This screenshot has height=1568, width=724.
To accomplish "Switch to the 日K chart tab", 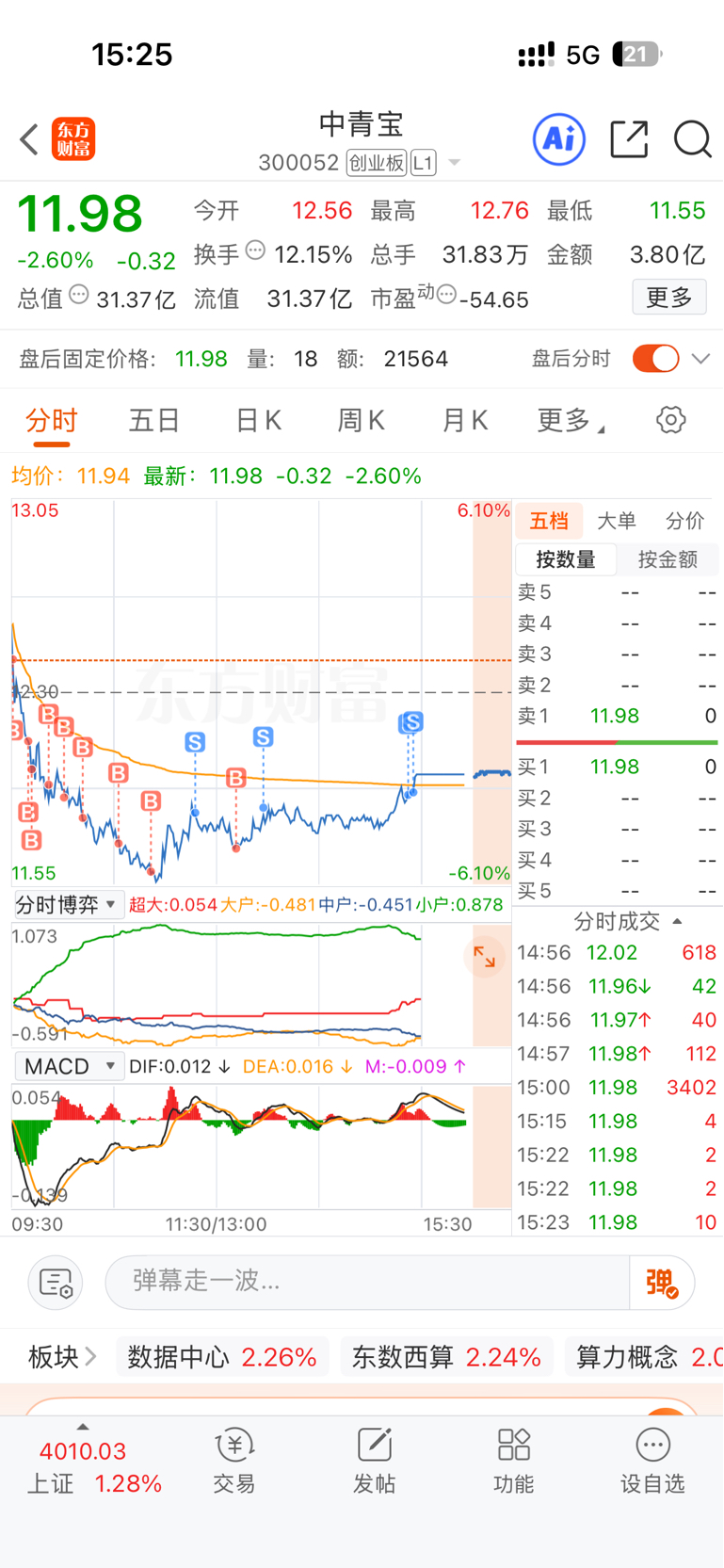I will tap(258, 420).
